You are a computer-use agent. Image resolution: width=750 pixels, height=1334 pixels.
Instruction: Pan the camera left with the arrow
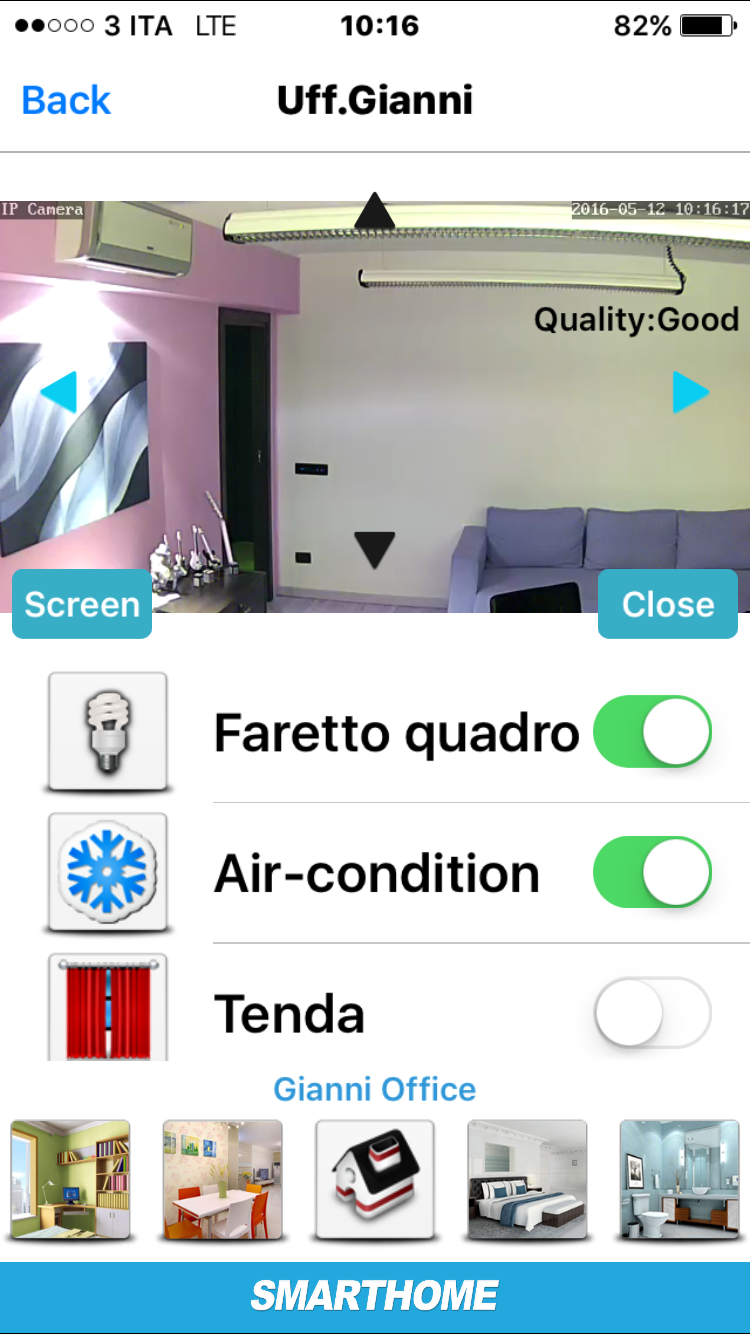click(x=58, y=392)
